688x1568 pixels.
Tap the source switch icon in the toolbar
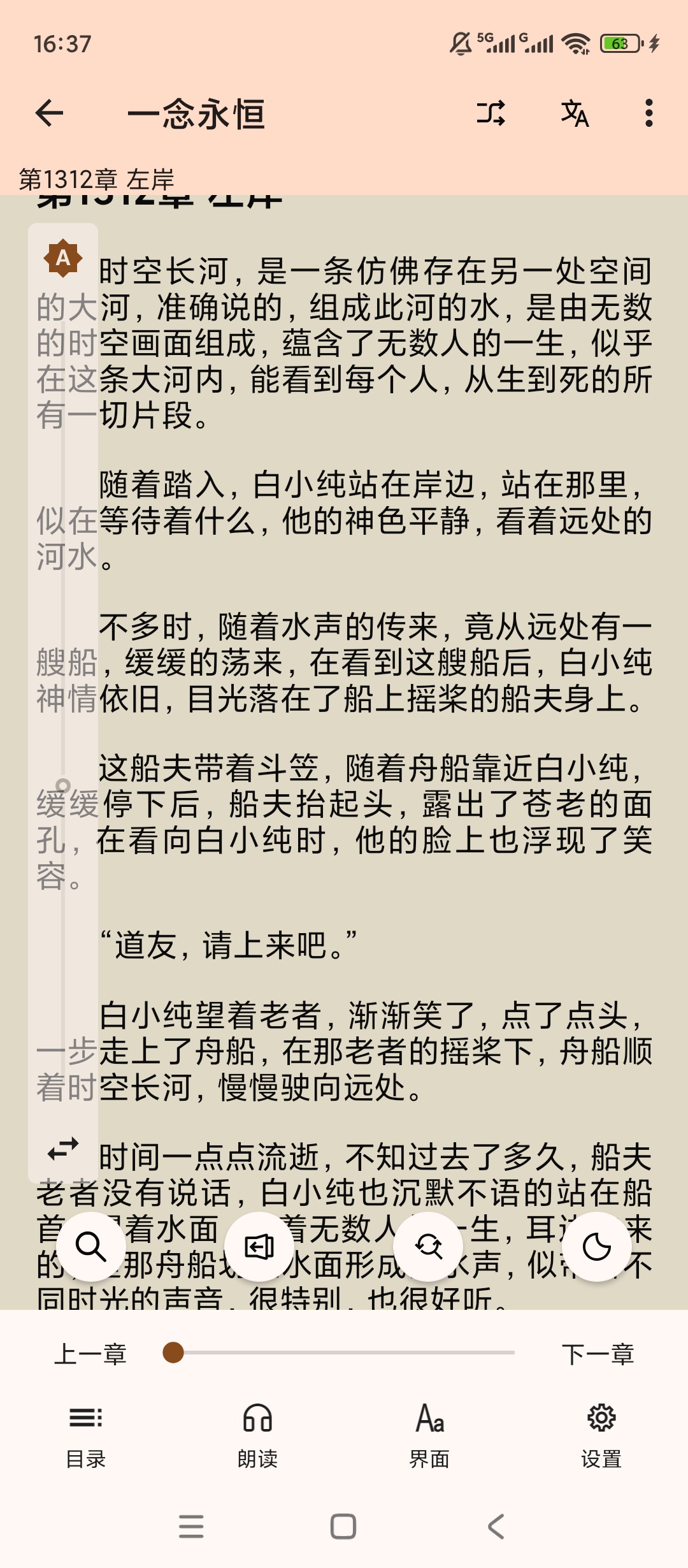tap(491, 113)
